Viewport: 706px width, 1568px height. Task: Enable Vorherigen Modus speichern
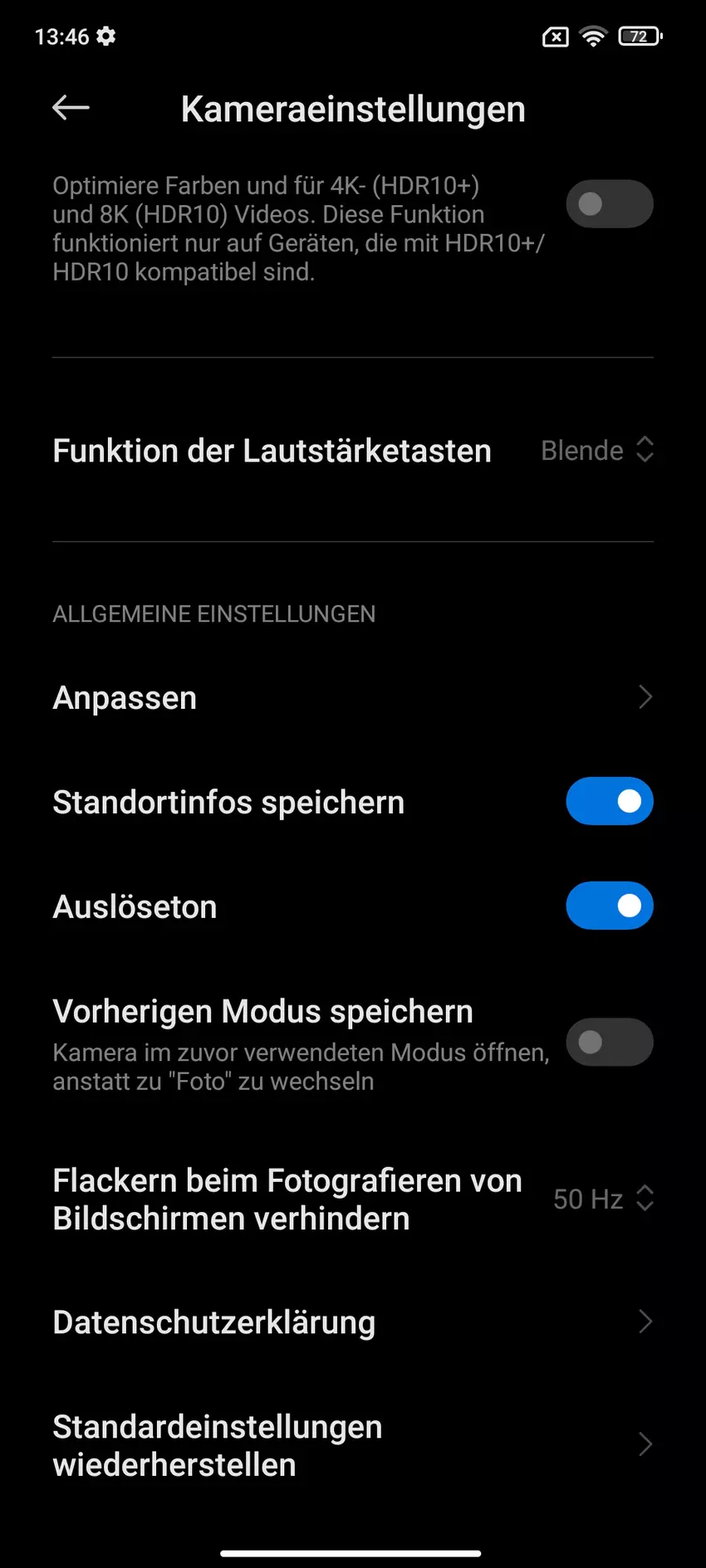pyautogui.click(x=609, y=1042)
